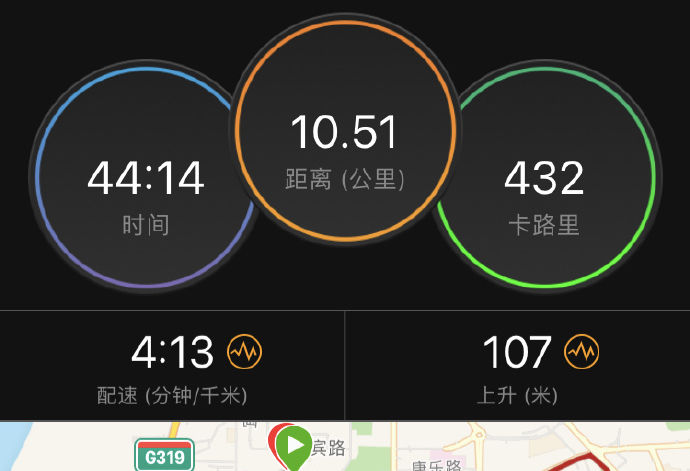Open the pace chart icon beside 4:13
This screenshot has height=471, width=690.
coord(243,351)
